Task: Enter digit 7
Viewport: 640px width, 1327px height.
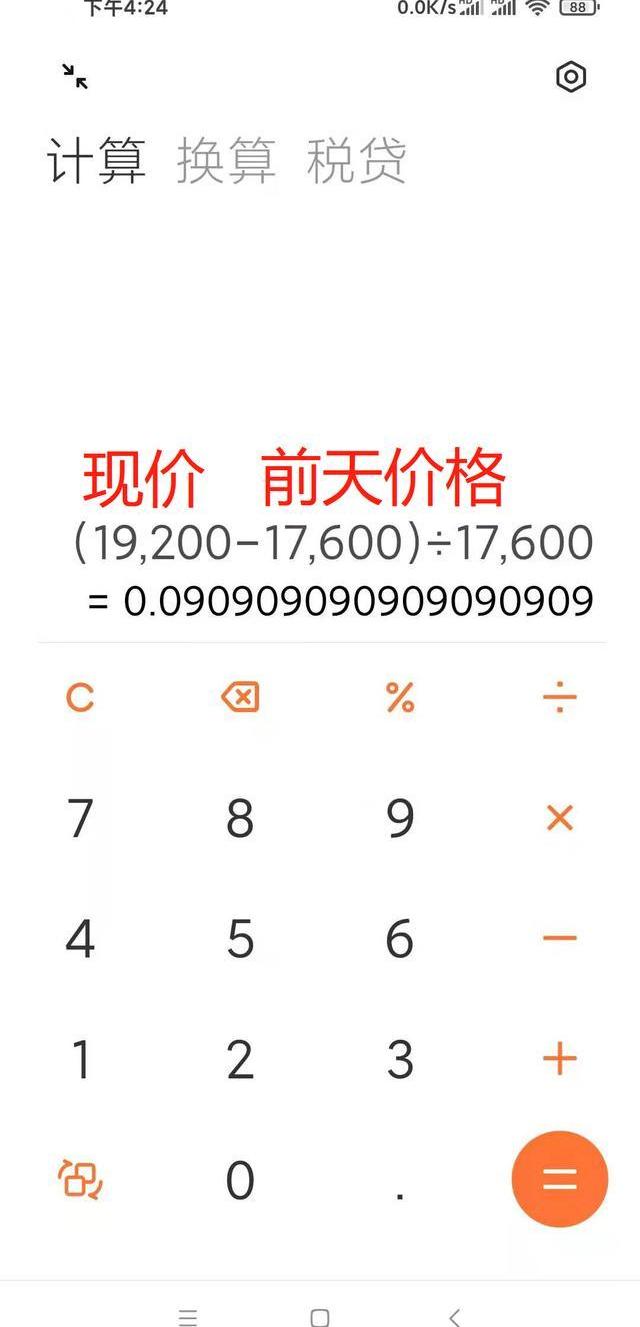Action: [x=80, y=818]
